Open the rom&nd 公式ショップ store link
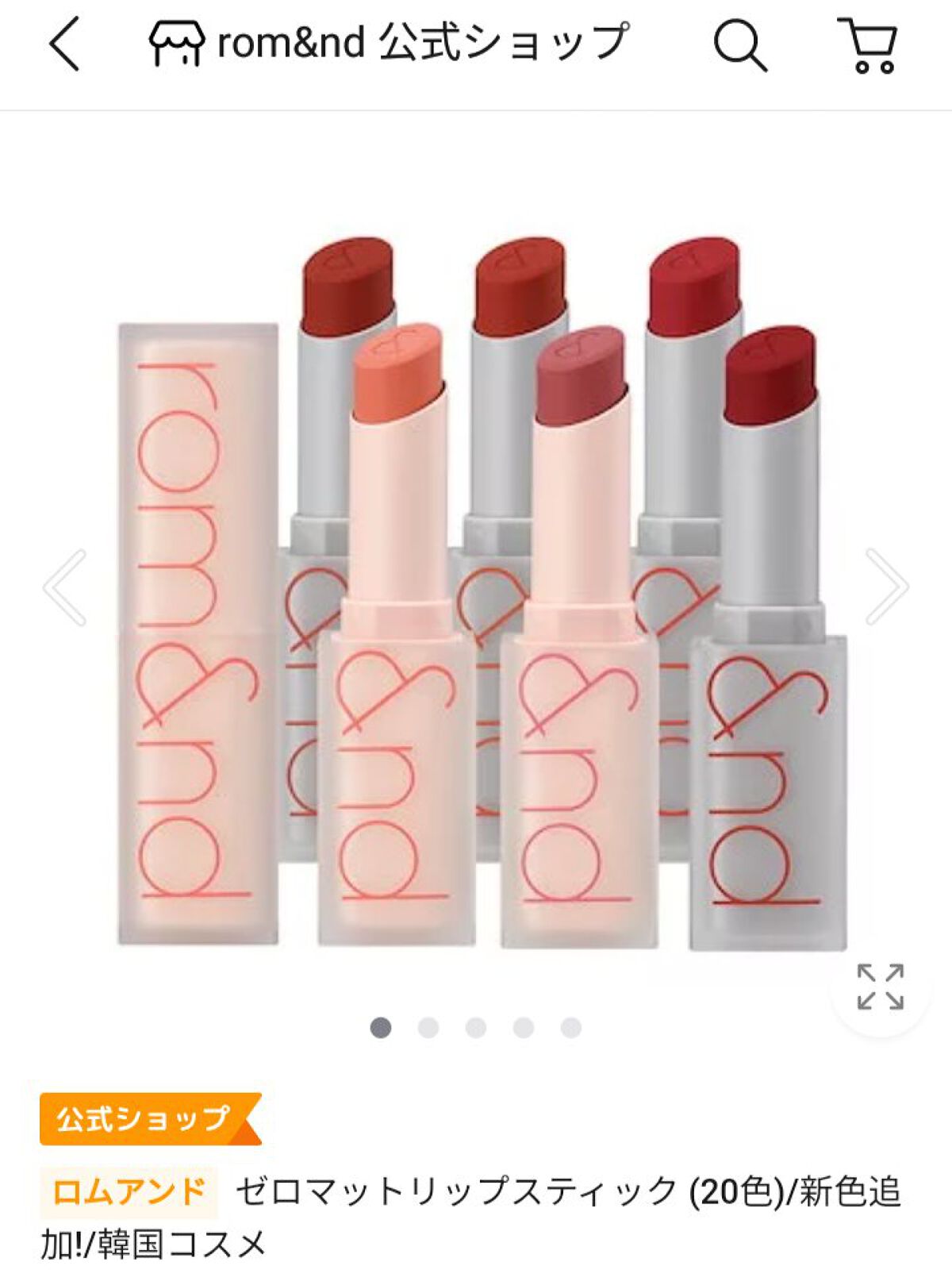Viewport: 952px width, 1270px height. point(389,43)
